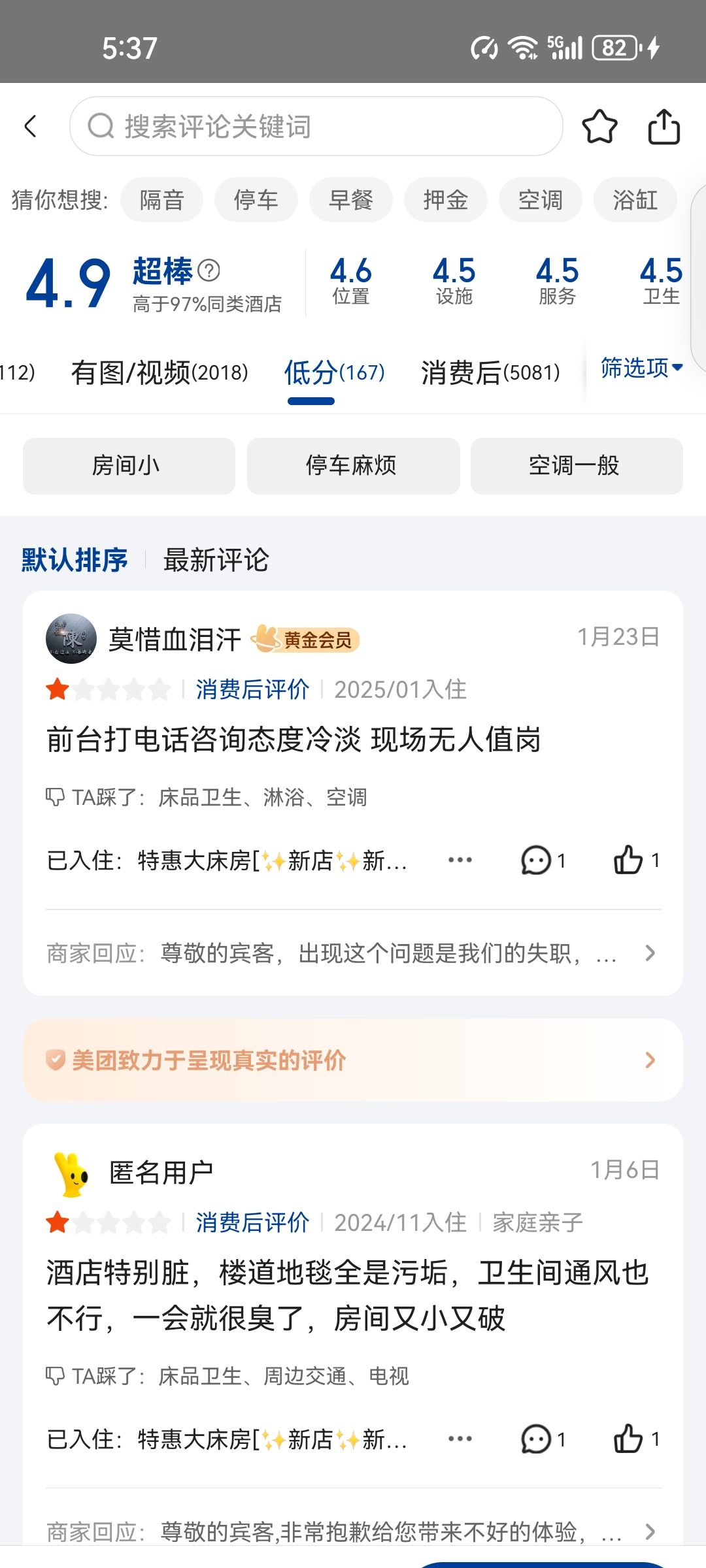Tap the search reviews keyword field
Image resolution: width=706 pixels, height=1568 pixels.
[x=316, y=126]
